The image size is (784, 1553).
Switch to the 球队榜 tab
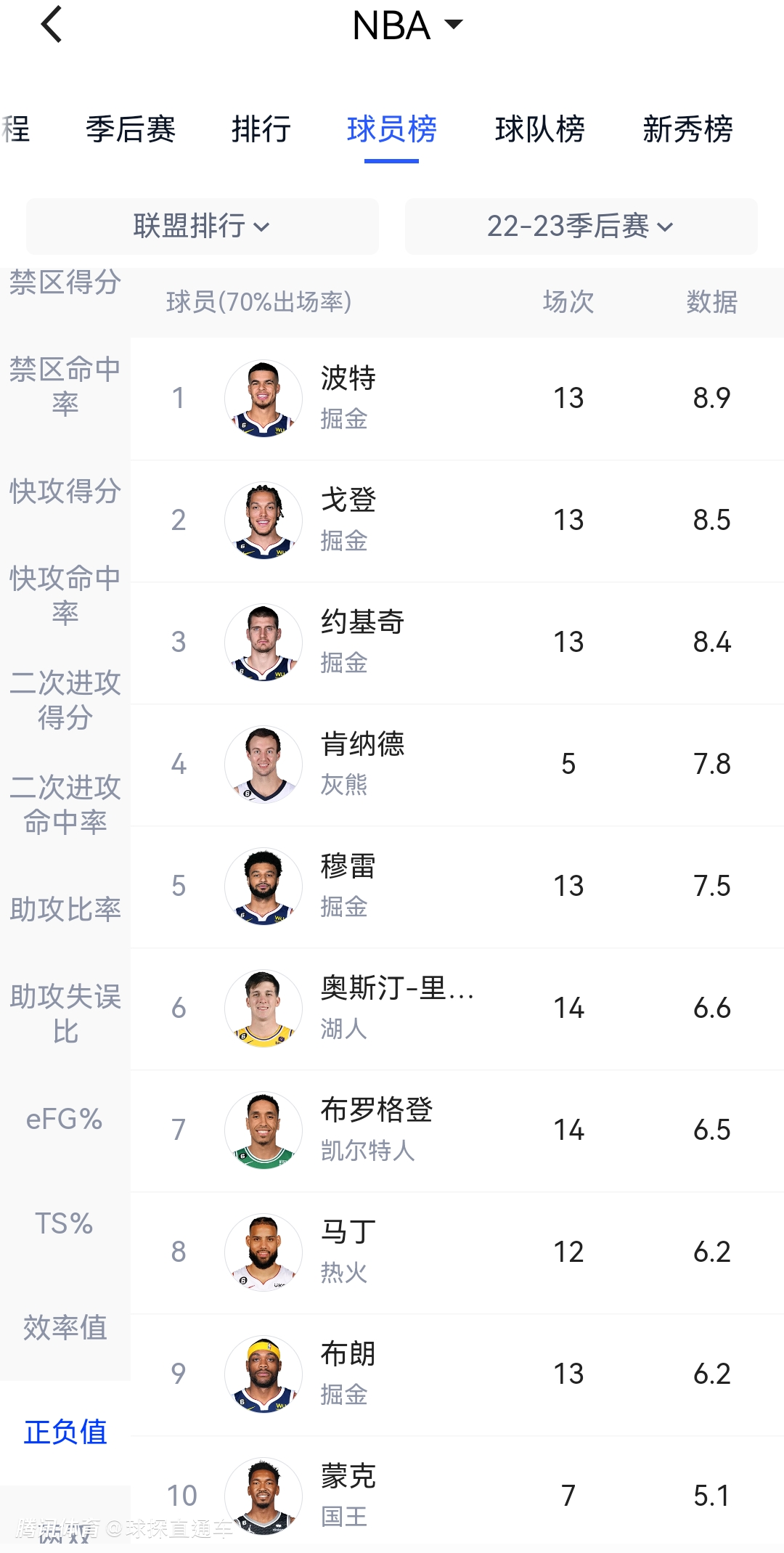coord(539,129)
